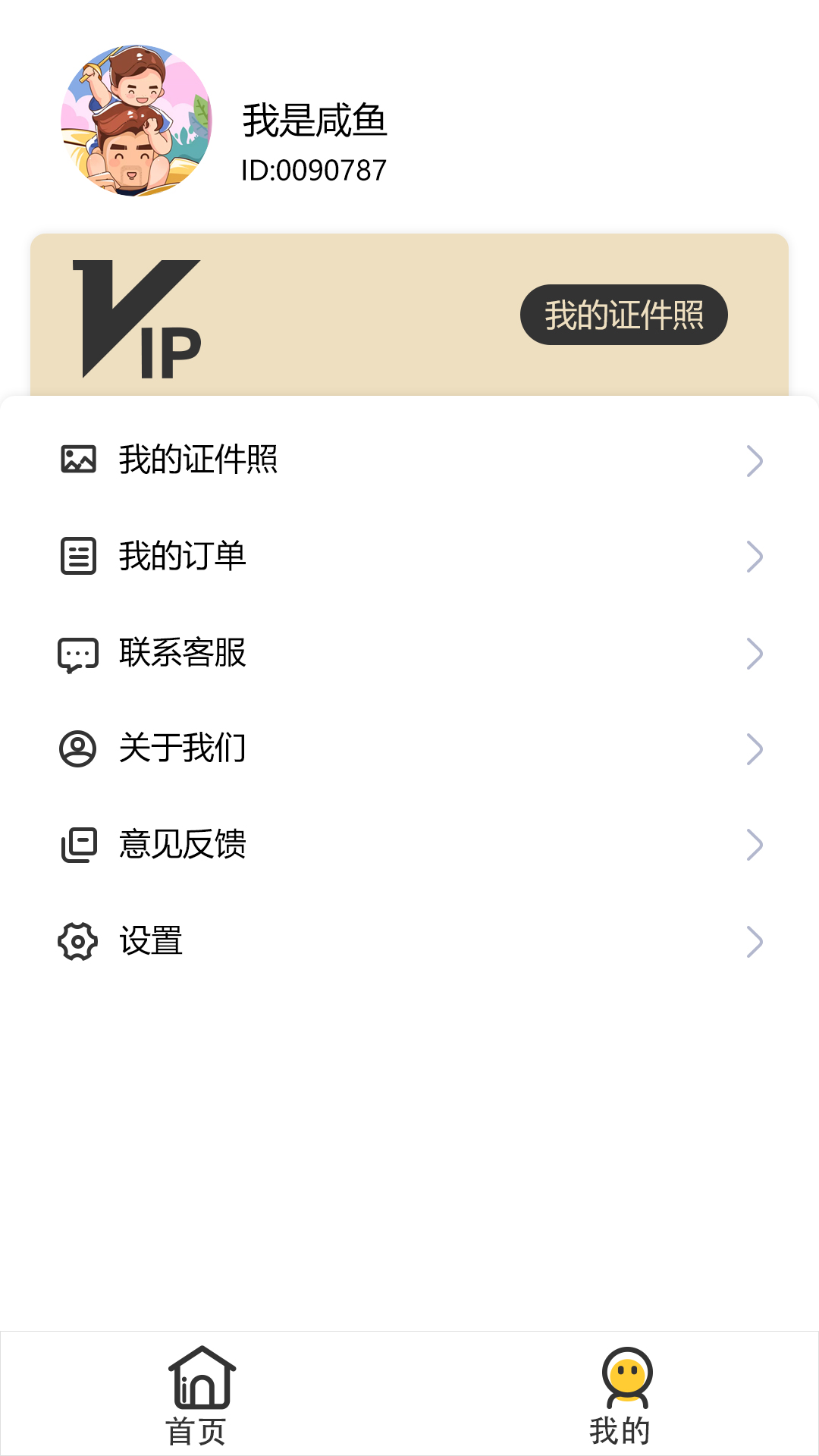Viewport: 819px width, 1456px height.
Task: Go to 意见反馈 feedback
Action: click(x=409, y=845)
